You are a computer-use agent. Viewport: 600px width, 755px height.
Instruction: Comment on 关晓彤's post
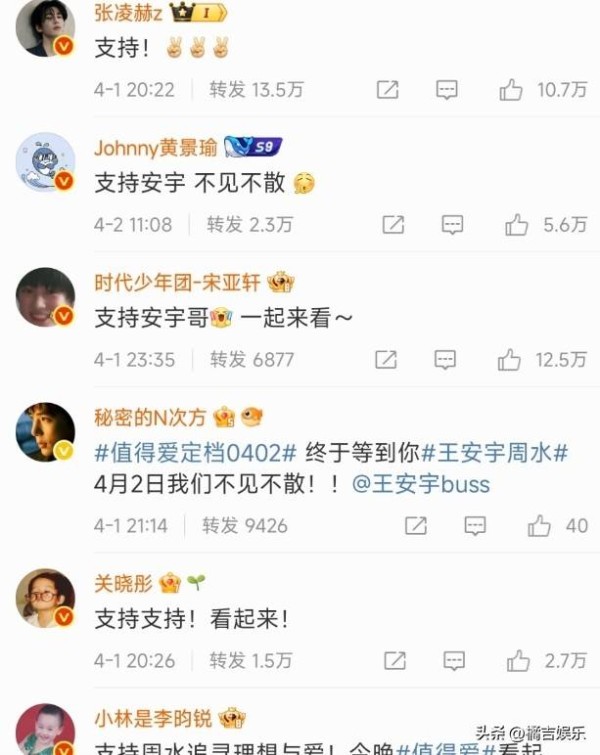coord(453,660)
